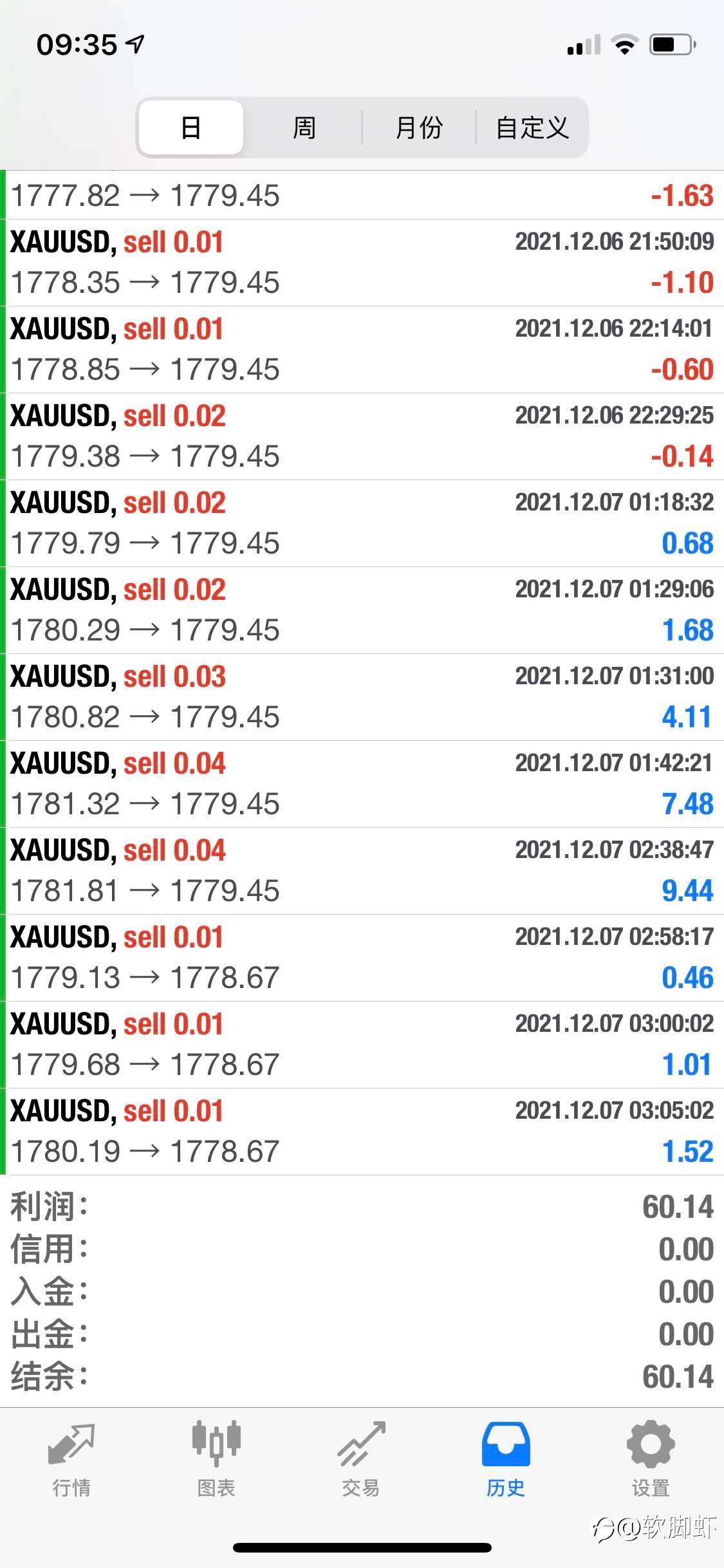Go to the 图表 chart tab
The width and height of the screenshot is (724, 1568).
coord(216,1459)
